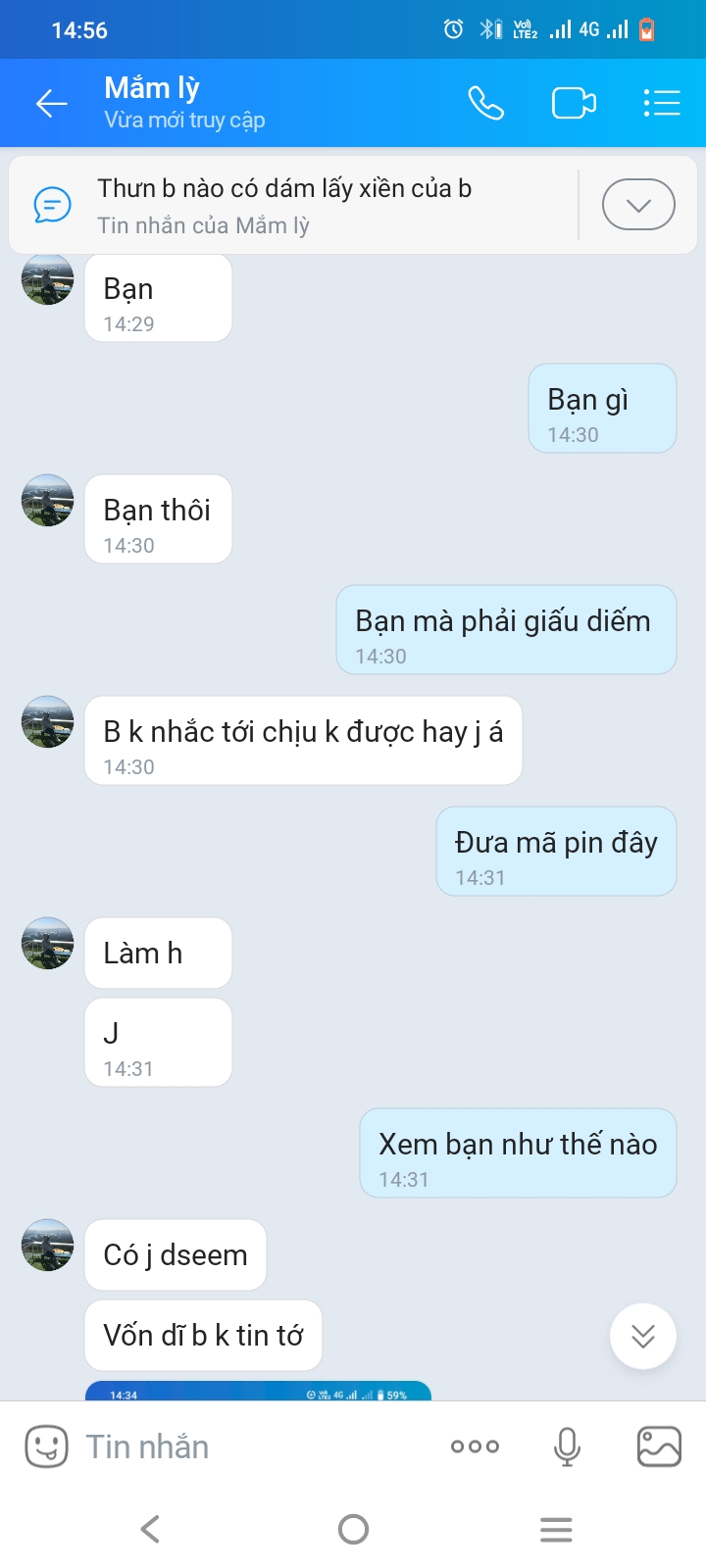Jump to the latest messages with the double-chevron button
This screenshot has height=1568, width=706.
[643, 1336]
